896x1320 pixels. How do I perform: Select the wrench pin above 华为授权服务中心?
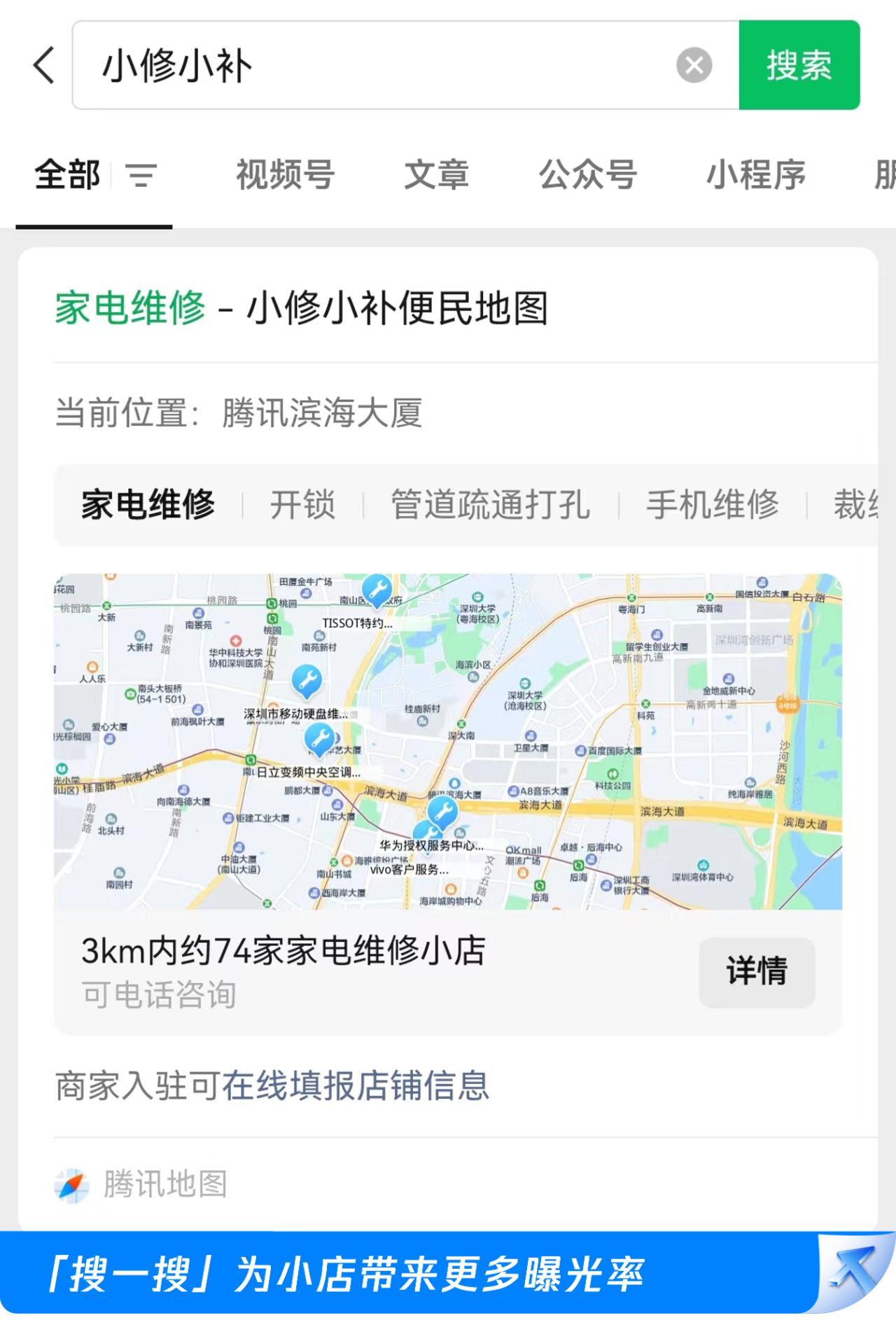click(442, 812)
